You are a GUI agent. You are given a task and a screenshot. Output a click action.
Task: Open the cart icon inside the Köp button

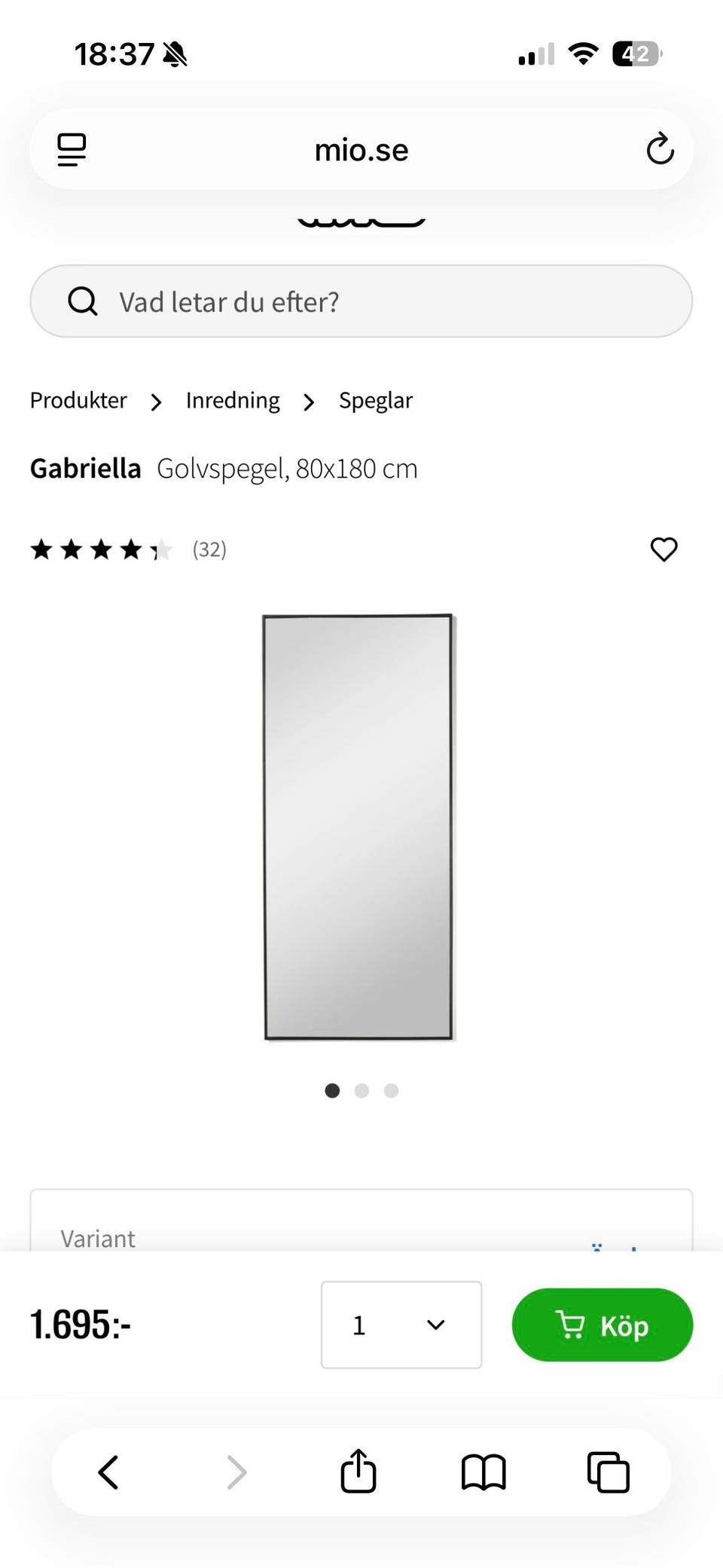point(572,1325)
